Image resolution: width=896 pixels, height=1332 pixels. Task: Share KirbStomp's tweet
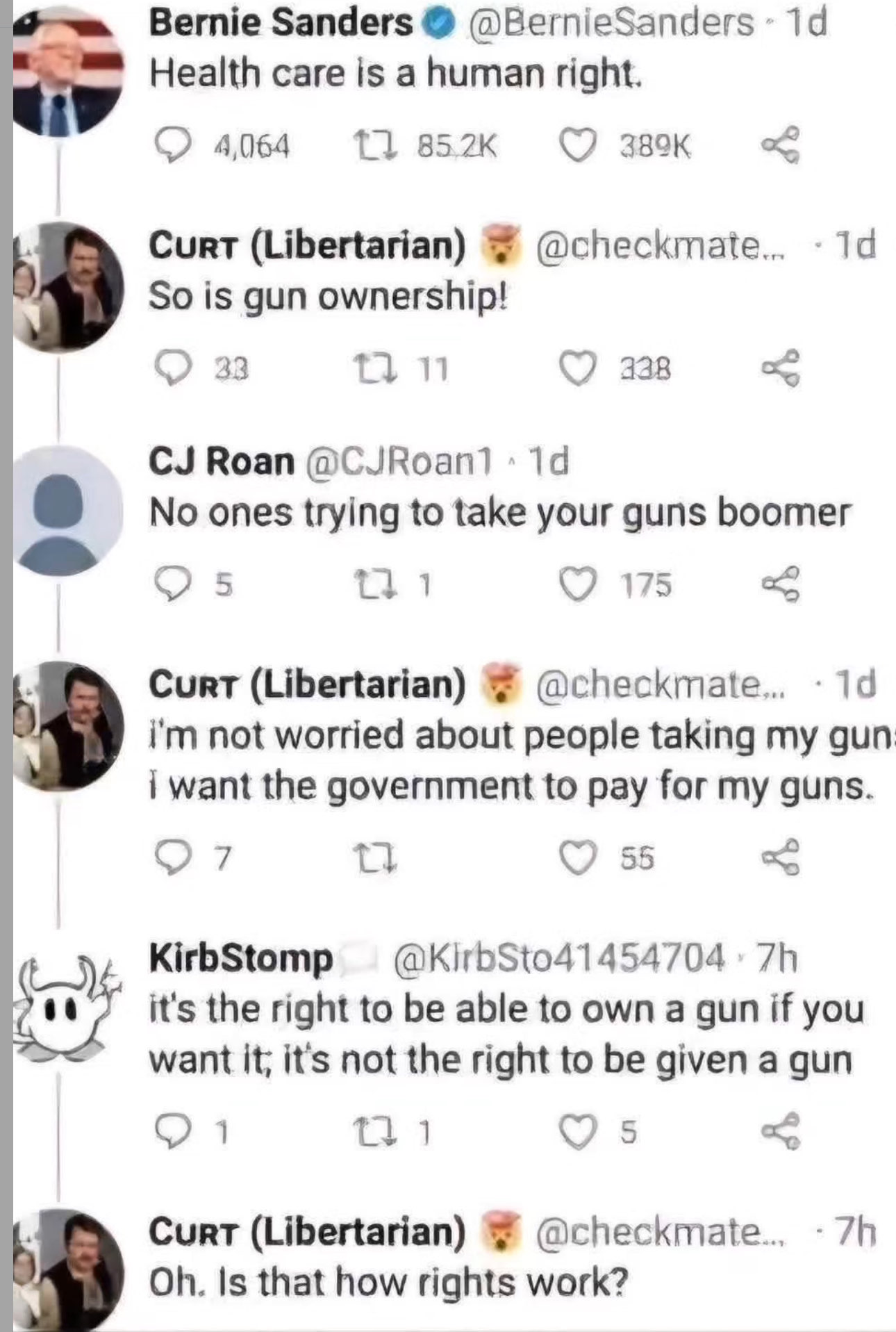click(781, 1132)
